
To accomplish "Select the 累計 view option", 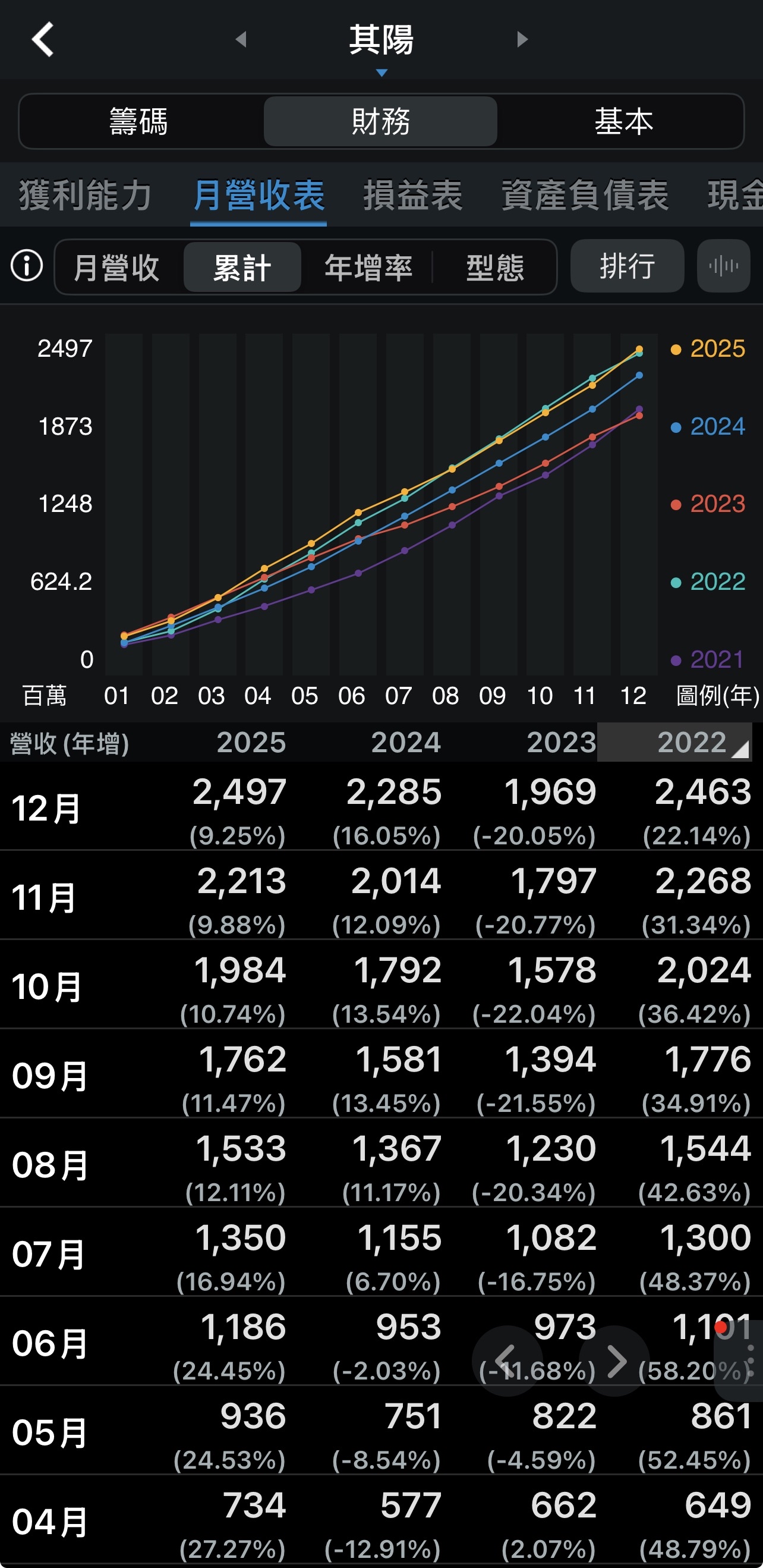I will 242,267.
